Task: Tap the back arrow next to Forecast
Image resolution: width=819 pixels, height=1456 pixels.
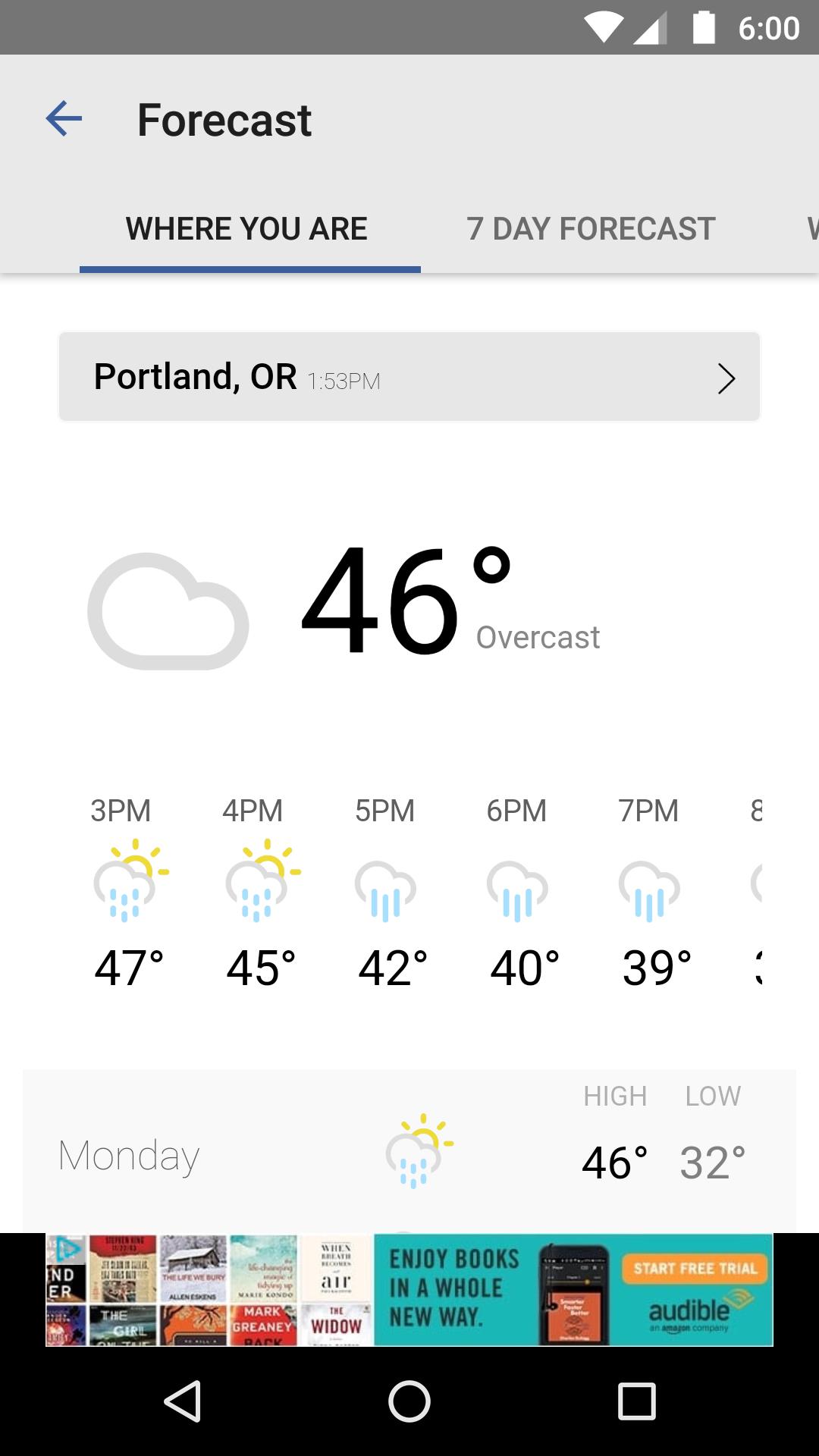Action: (63, 119)
